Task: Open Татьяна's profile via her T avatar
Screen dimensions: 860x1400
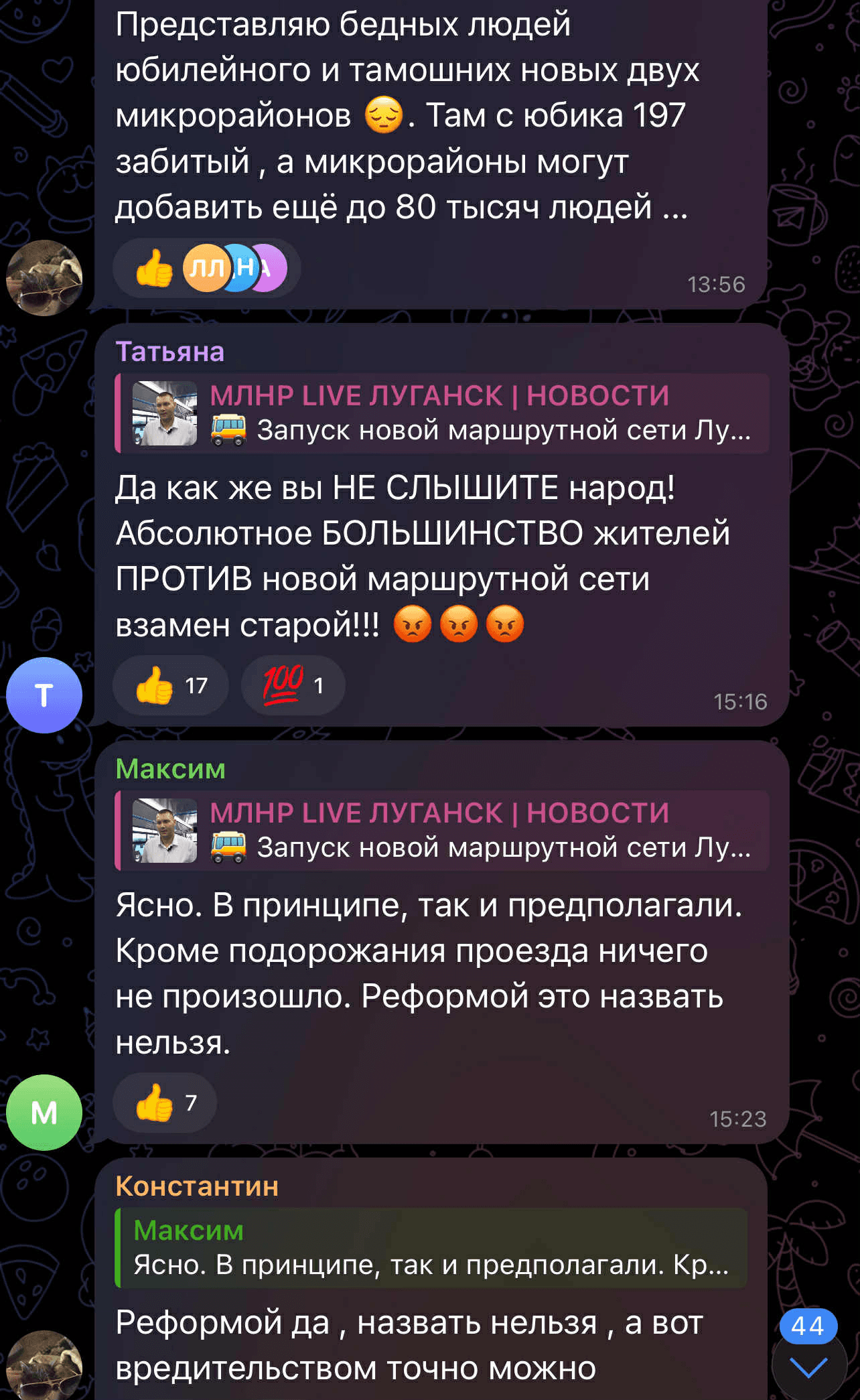Action: tap(44, 695)
